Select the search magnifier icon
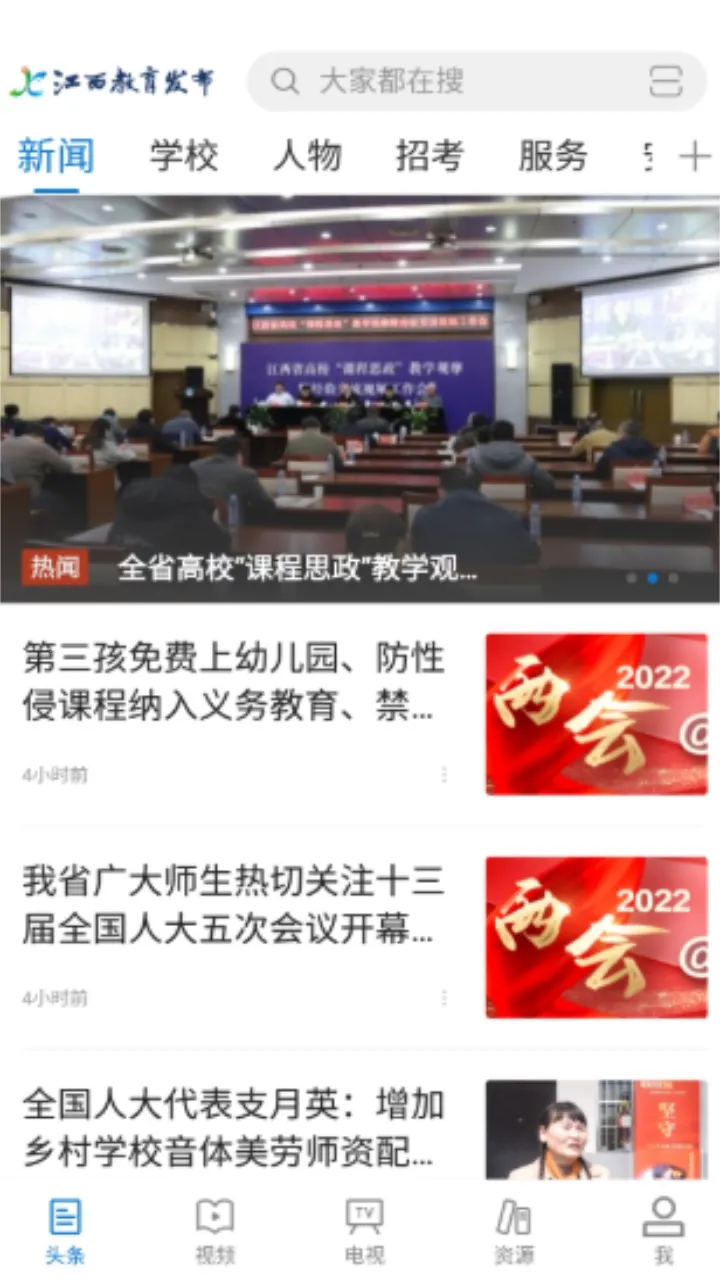This screenshot has width=720, height=1280. [286, 81]
